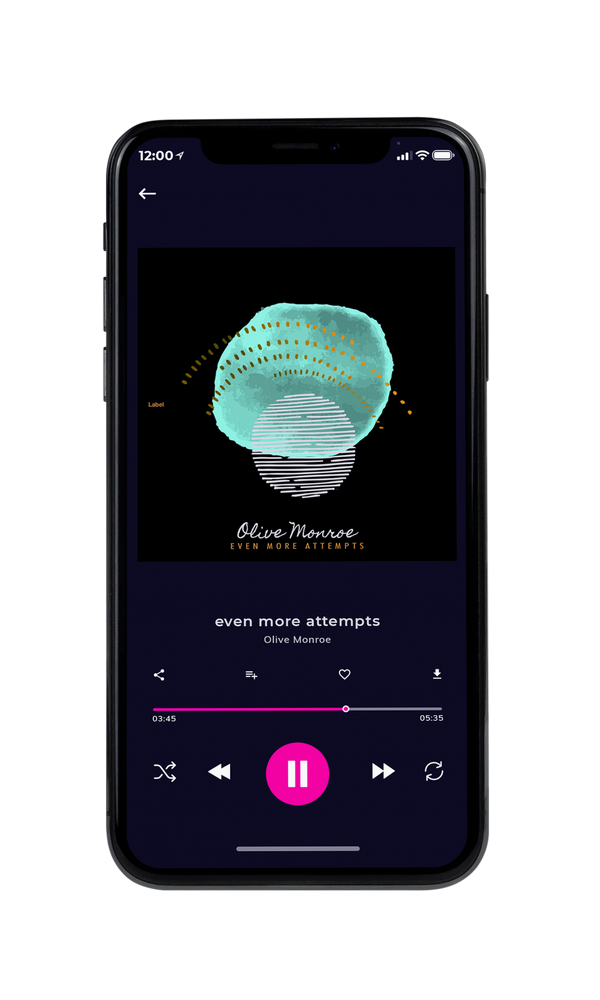600x1000 pixels.
Task: Pause the playing song
Action: coord(297,773)
